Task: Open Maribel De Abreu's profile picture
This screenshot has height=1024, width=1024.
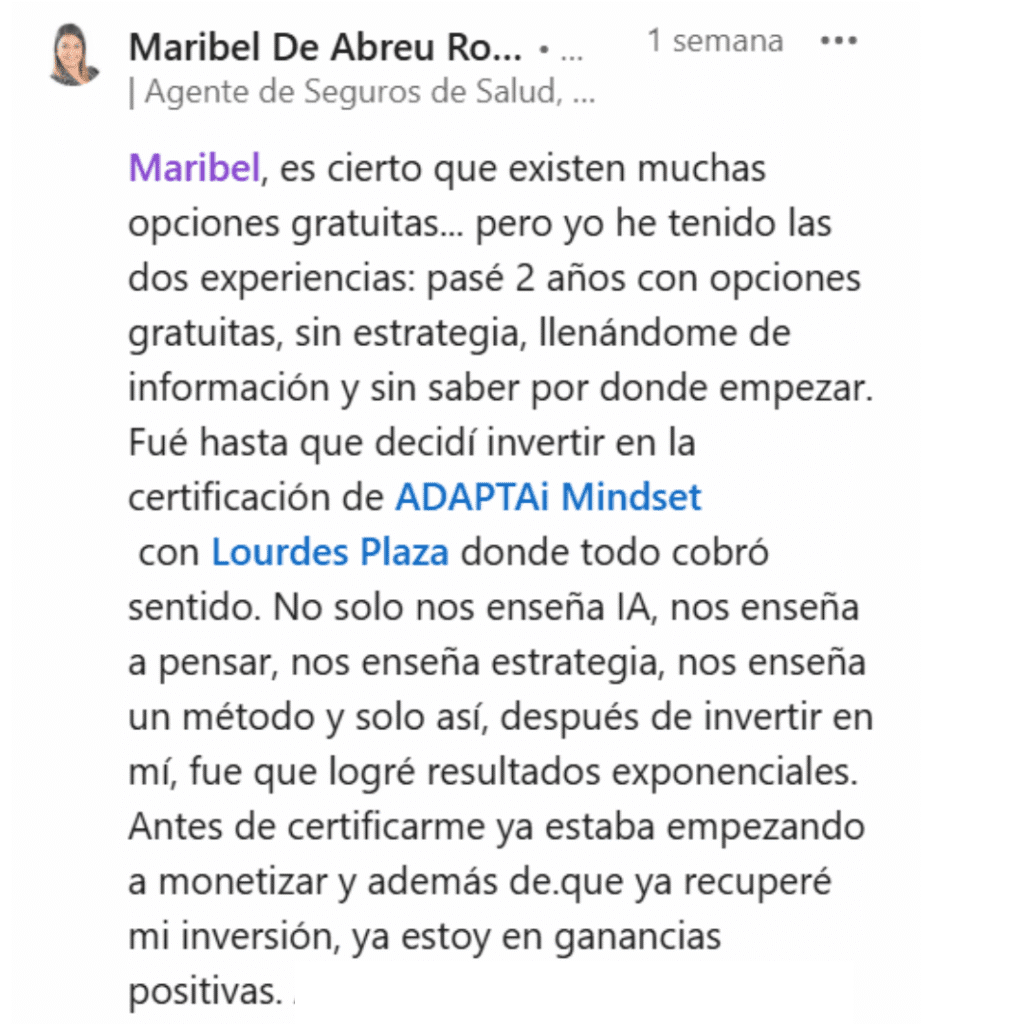Action: pos(74,55)
